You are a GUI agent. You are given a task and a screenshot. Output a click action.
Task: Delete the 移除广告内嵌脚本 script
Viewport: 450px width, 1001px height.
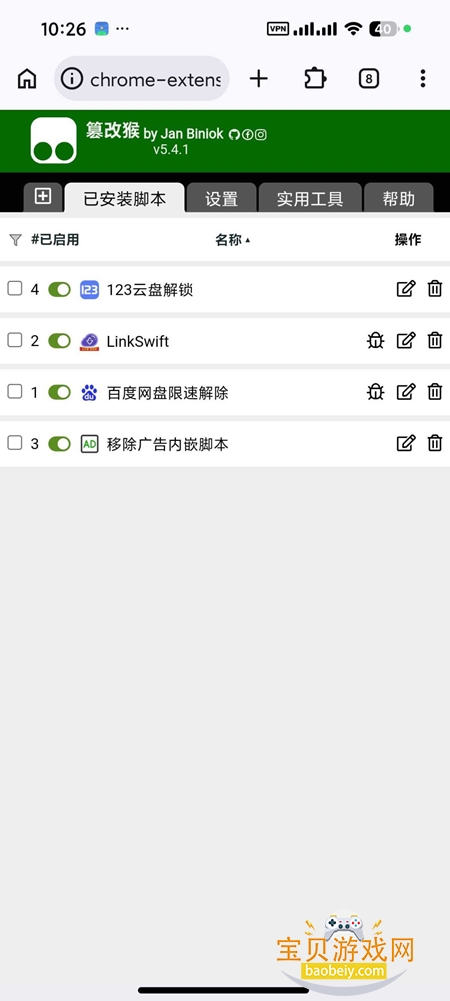[x=435, y=443]
